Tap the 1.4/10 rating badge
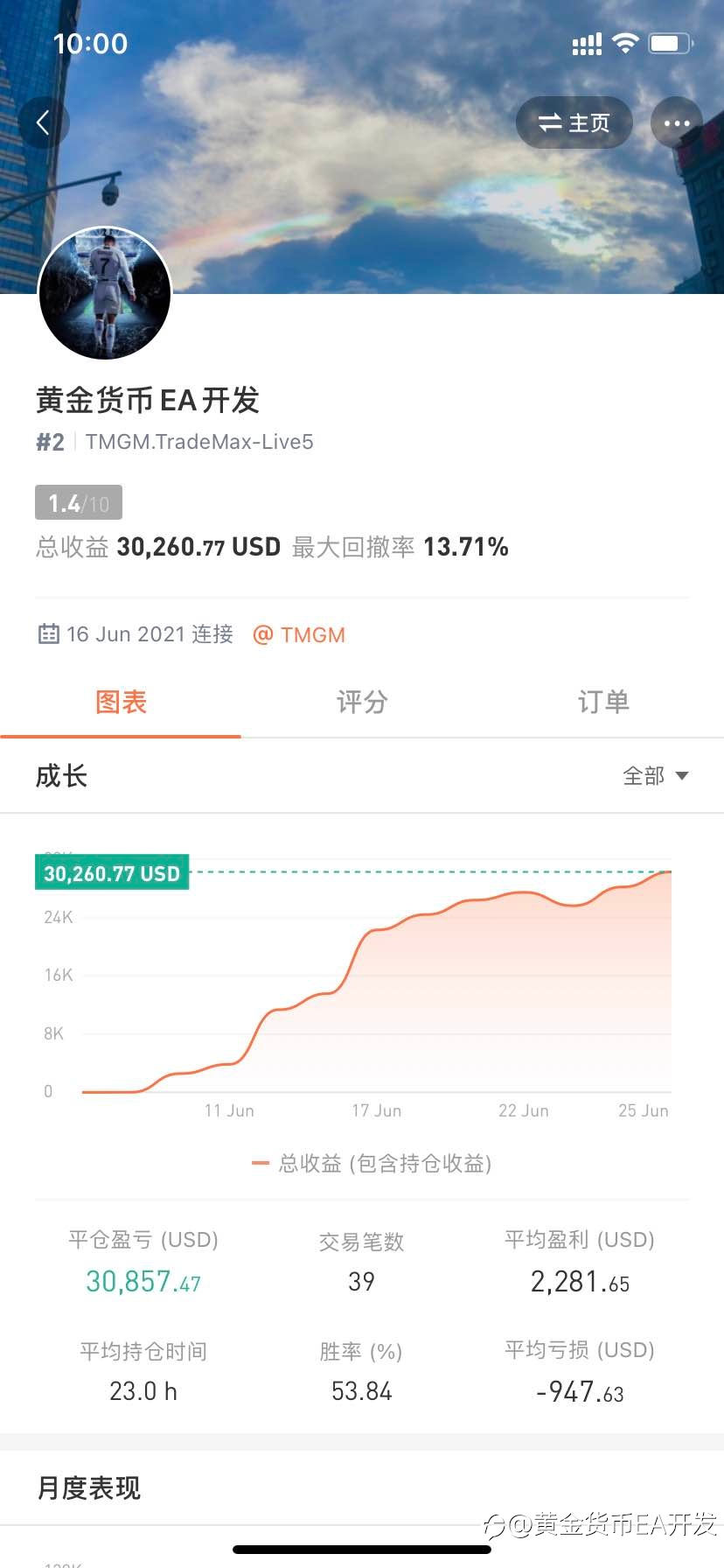The image size is (724, 1568). click(79, 503)
